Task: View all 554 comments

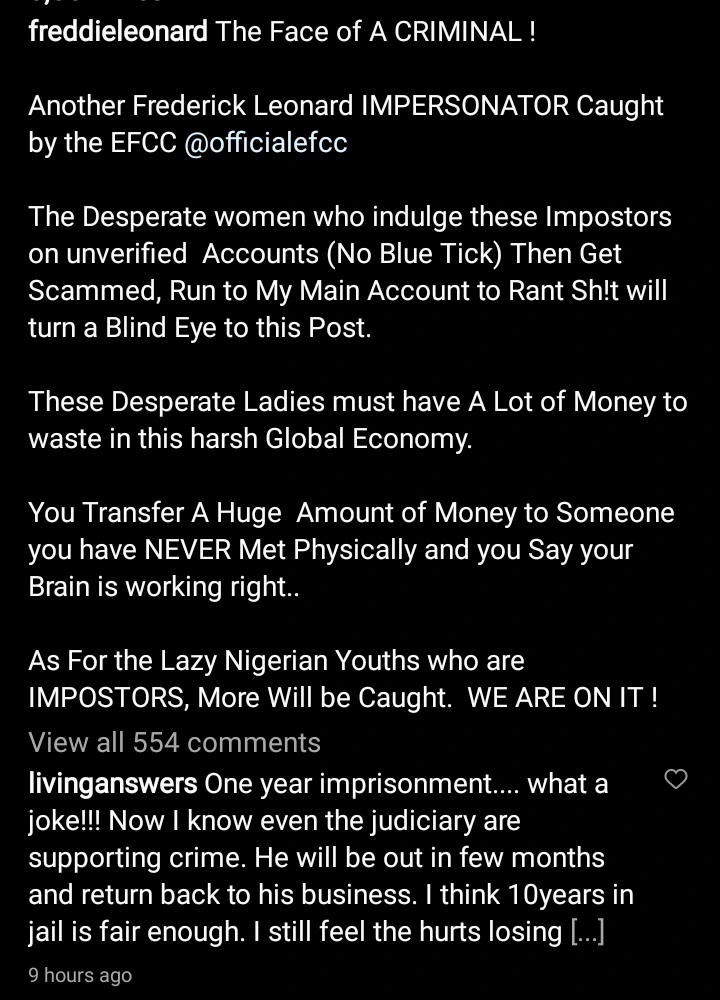Action: [174, 742]
